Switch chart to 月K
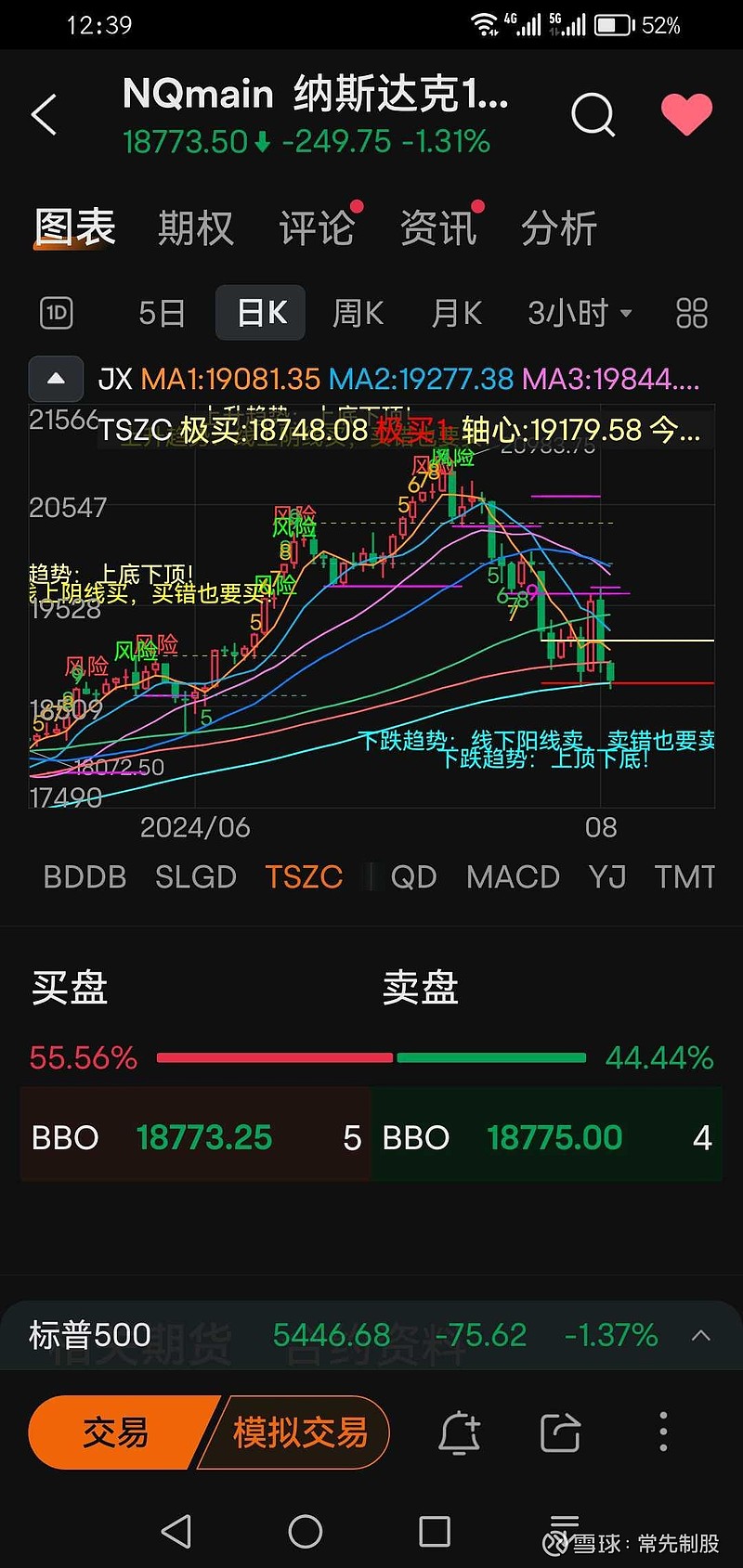The image size is (743, 1568). (x=456, y=313)
